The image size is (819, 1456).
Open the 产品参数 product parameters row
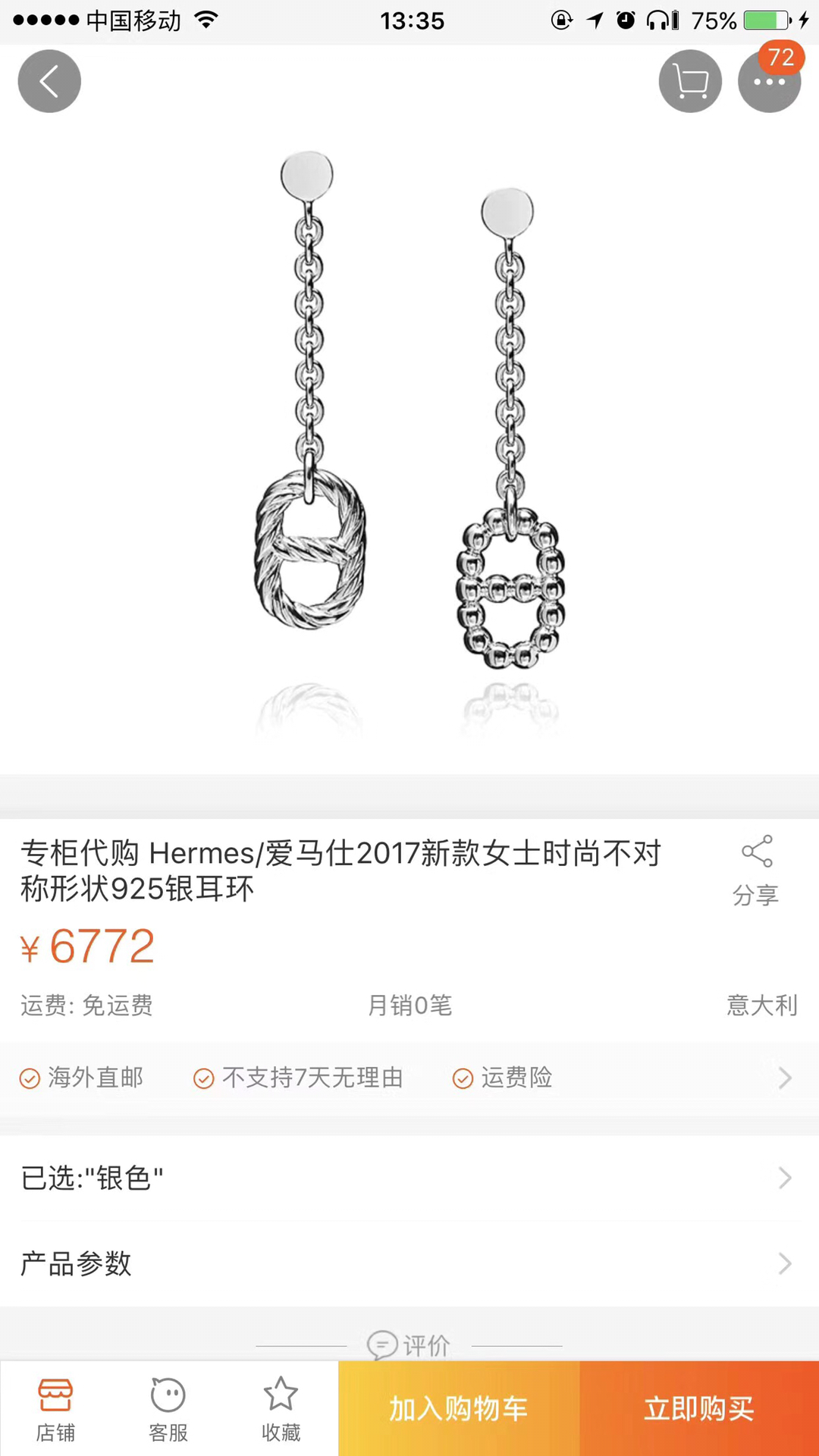(x=409, y=1263)
